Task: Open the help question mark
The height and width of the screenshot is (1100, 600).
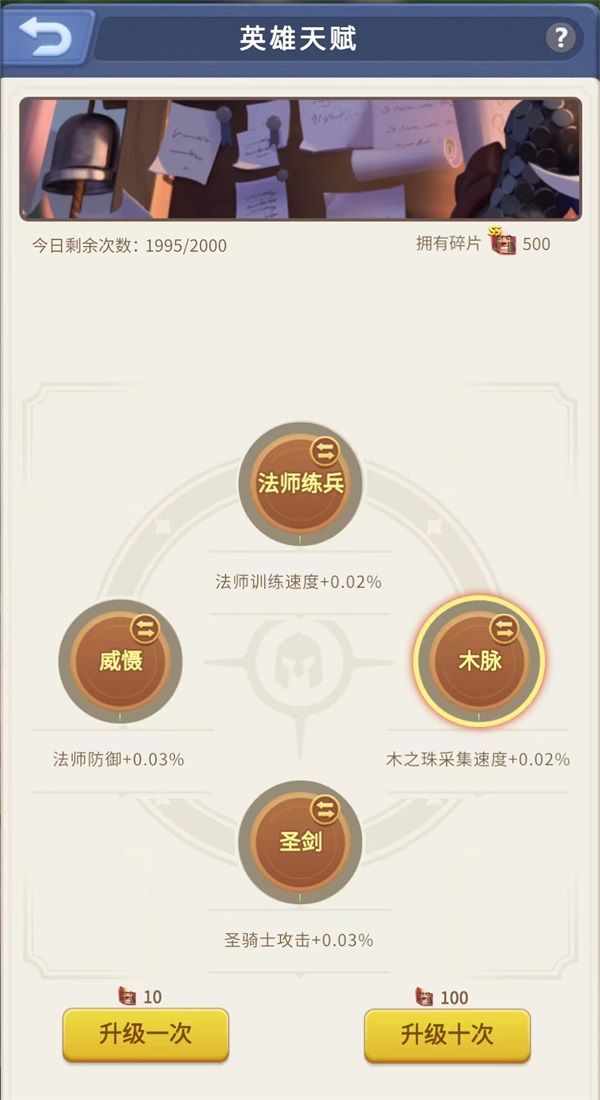Action: click(x=561, y=39)
